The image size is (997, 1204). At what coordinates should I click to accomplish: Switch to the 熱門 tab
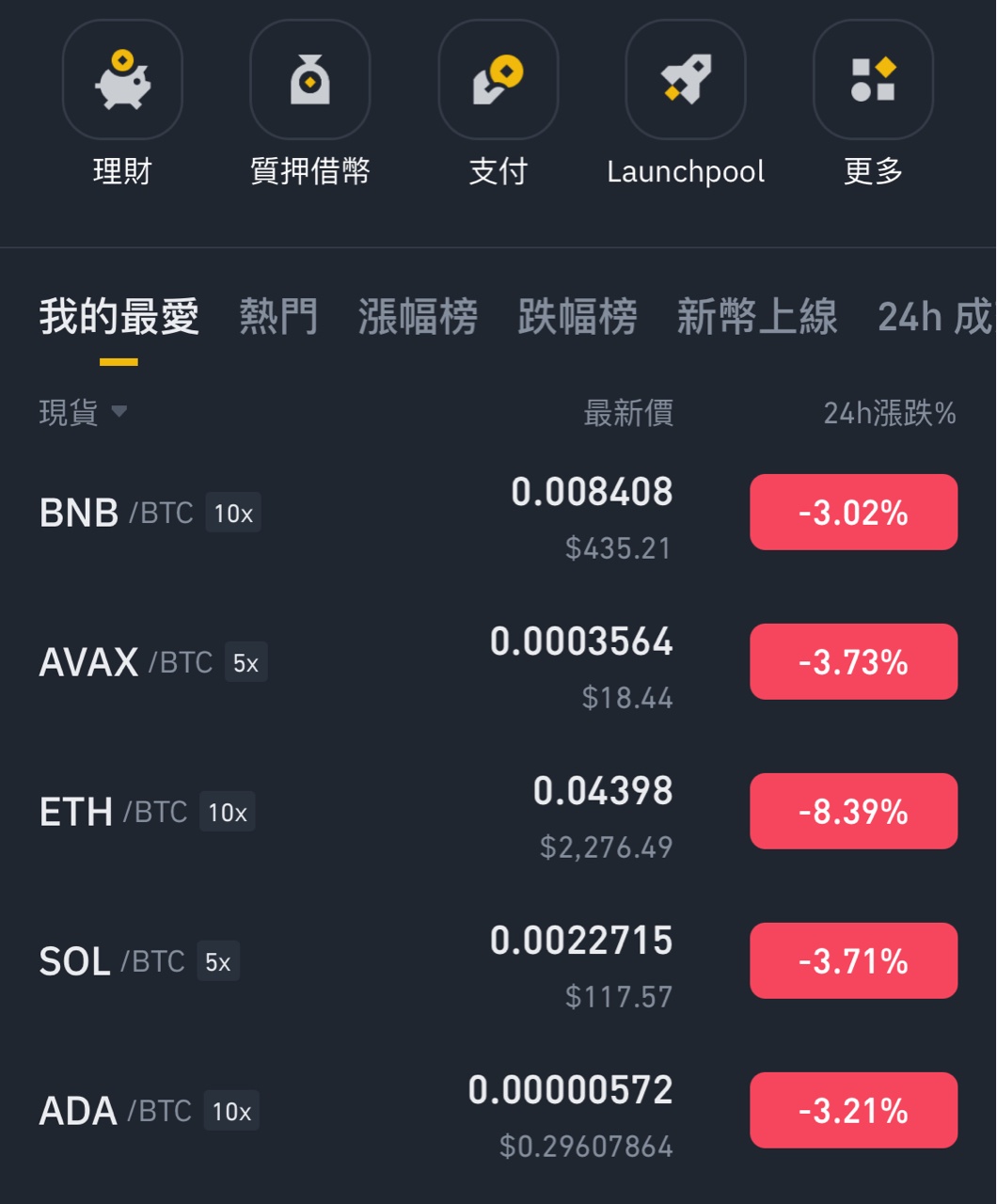[x=278, y=316]
